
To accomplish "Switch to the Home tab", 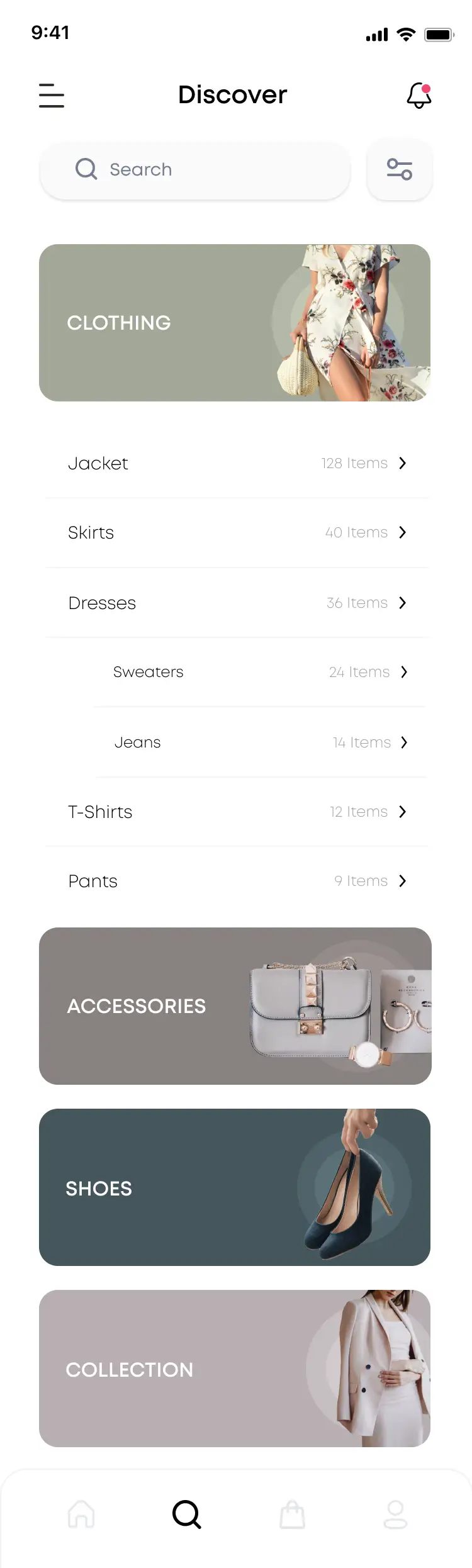I will tap(81, 1514).
